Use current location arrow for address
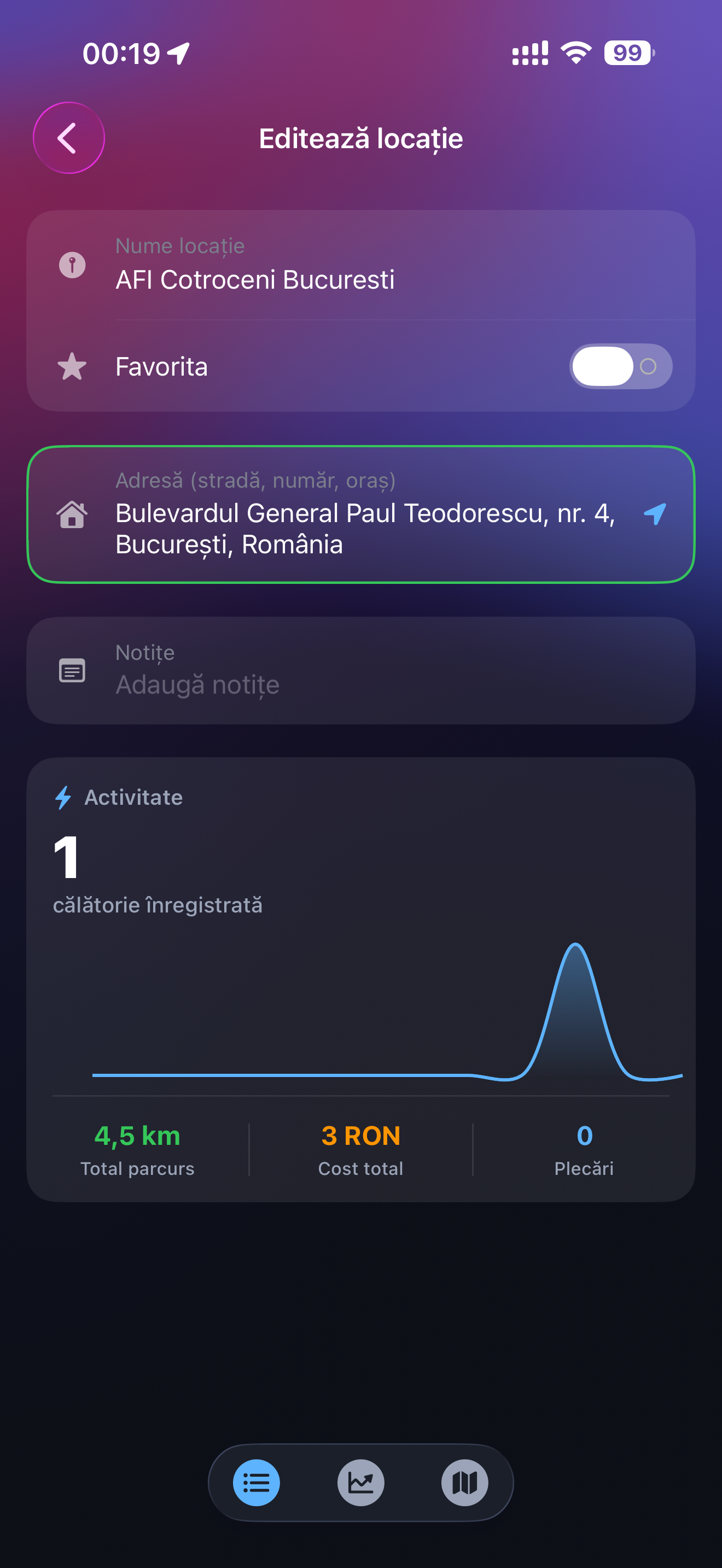 coord(655,514)
